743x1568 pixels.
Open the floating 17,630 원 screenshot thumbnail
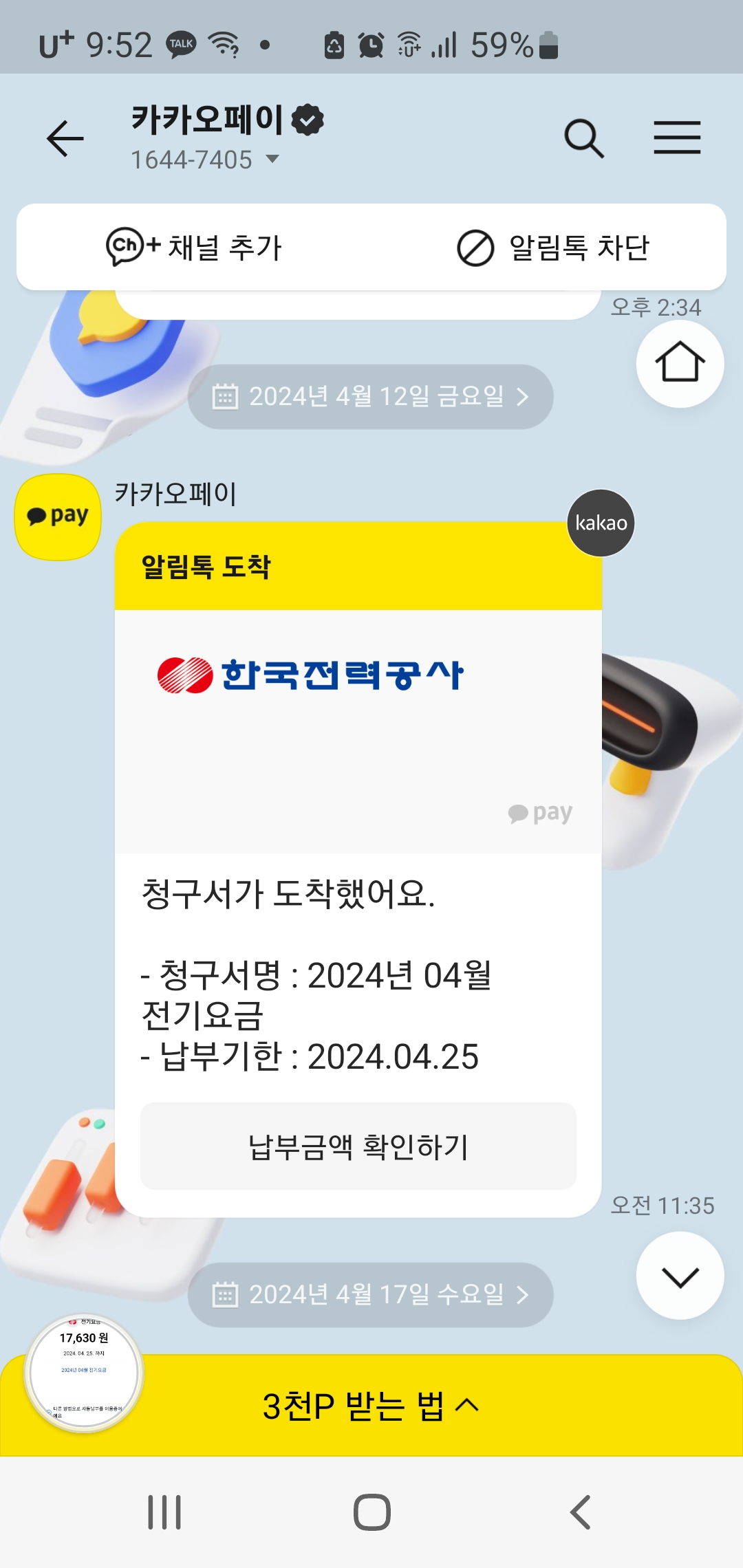click(x=84, y=1373)
